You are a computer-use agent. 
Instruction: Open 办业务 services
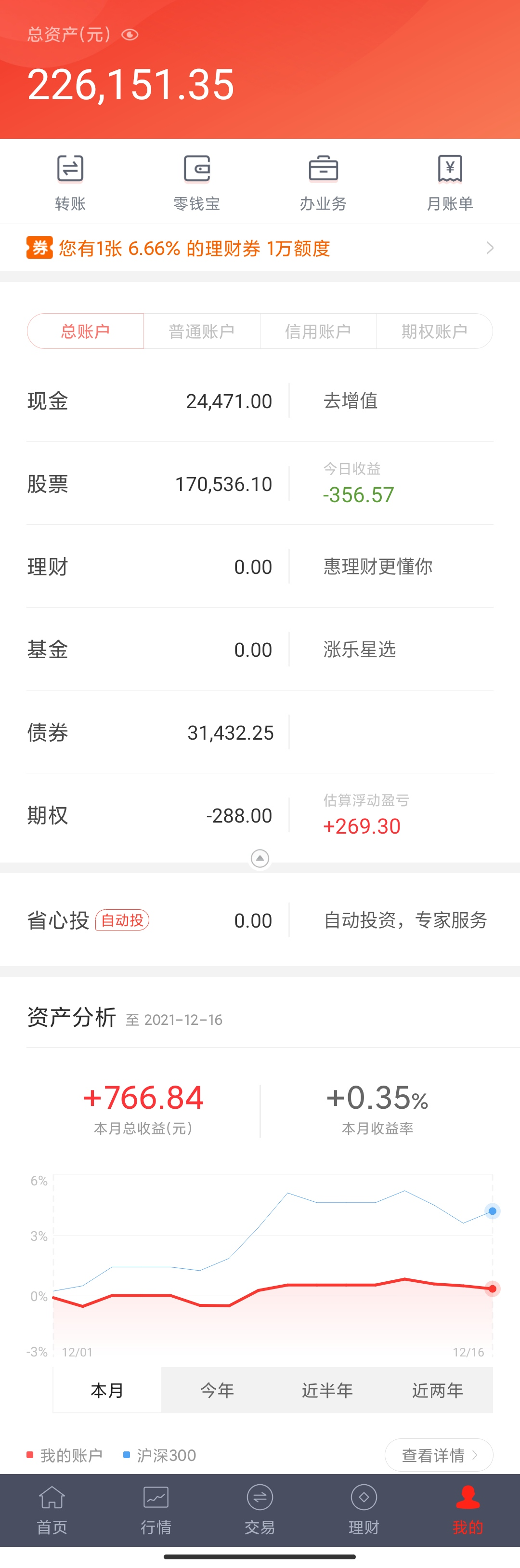323,181
